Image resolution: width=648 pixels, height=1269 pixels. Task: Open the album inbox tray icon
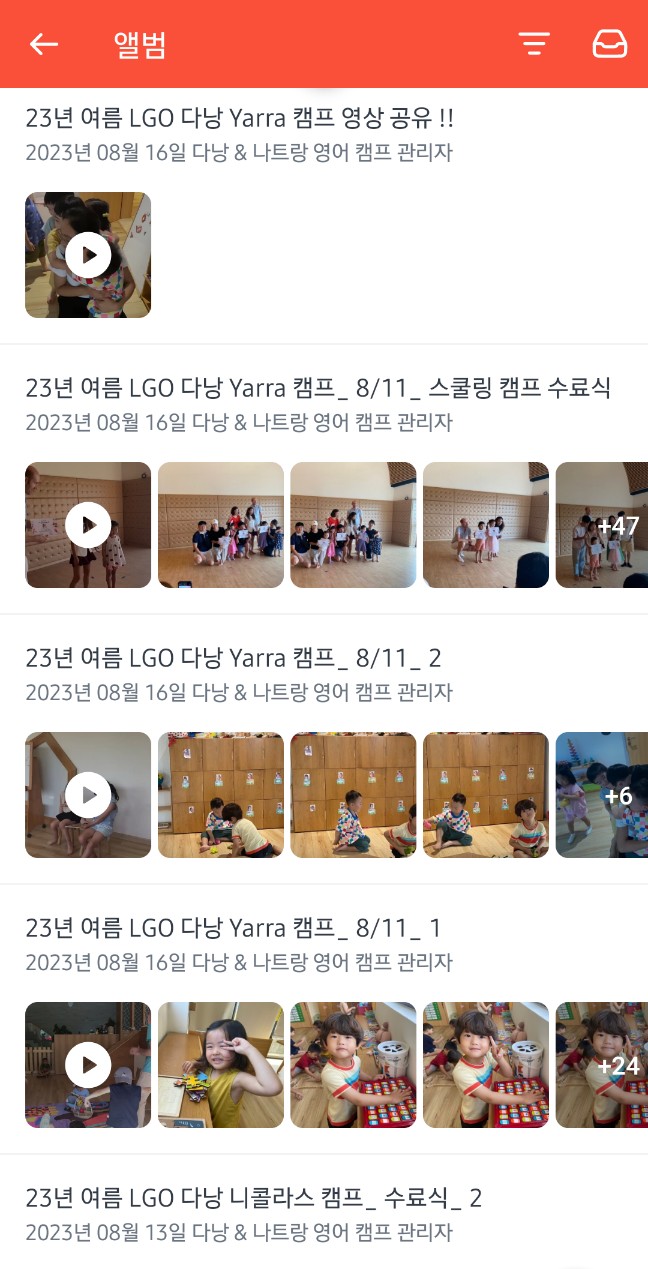pos(609,44)
